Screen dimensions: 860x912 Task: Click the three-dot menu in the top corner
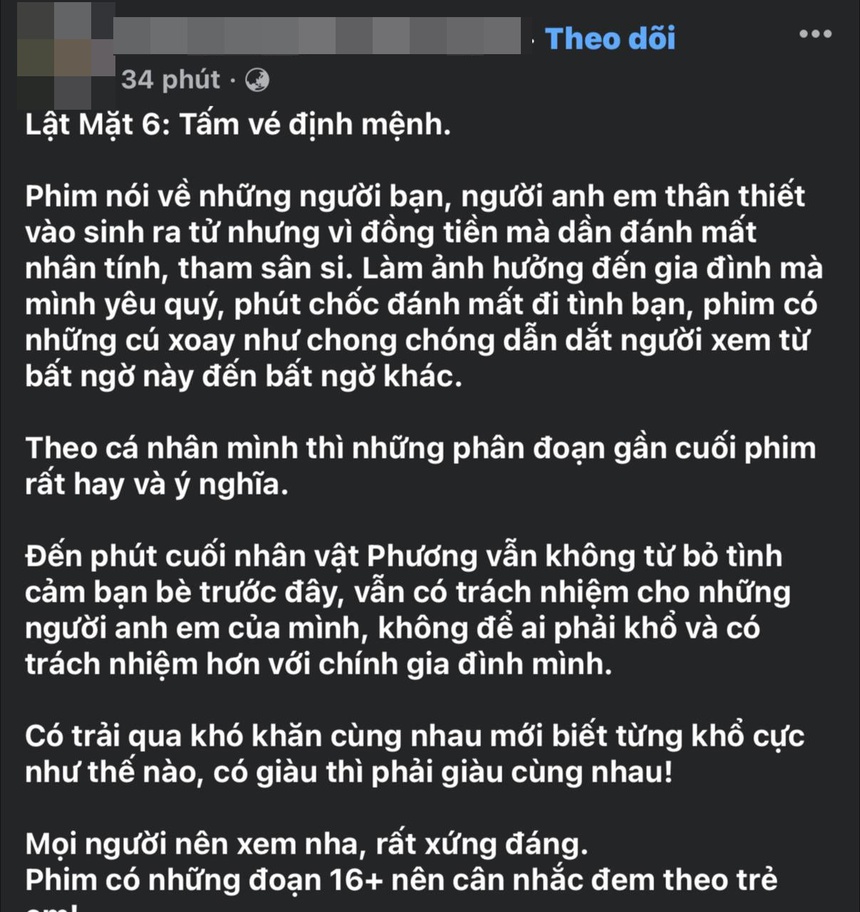click(815, 35)
